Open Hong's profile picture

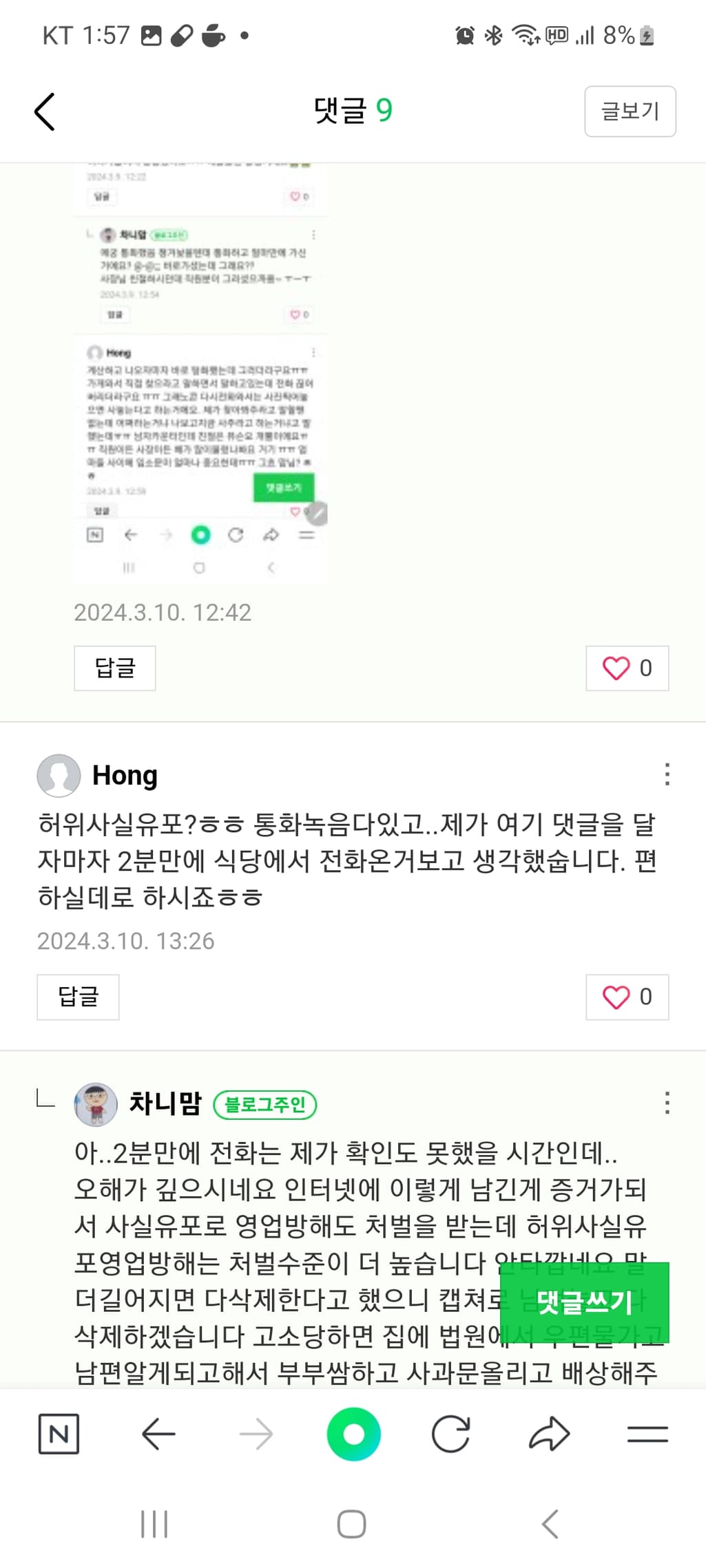[x=59, y=775]
